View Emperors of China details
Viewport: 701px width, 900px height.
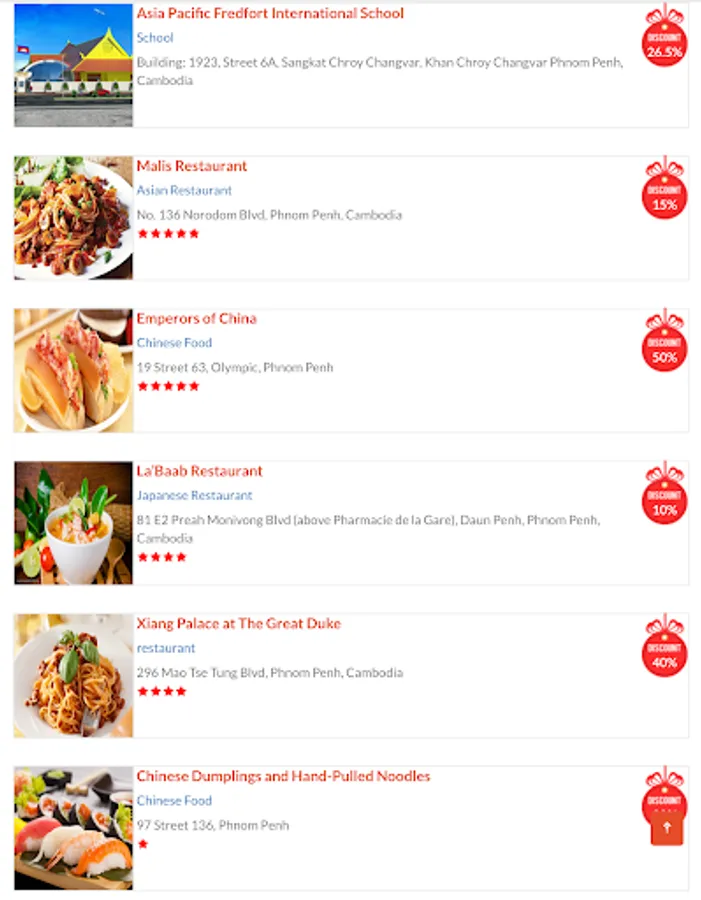point(197,319)
